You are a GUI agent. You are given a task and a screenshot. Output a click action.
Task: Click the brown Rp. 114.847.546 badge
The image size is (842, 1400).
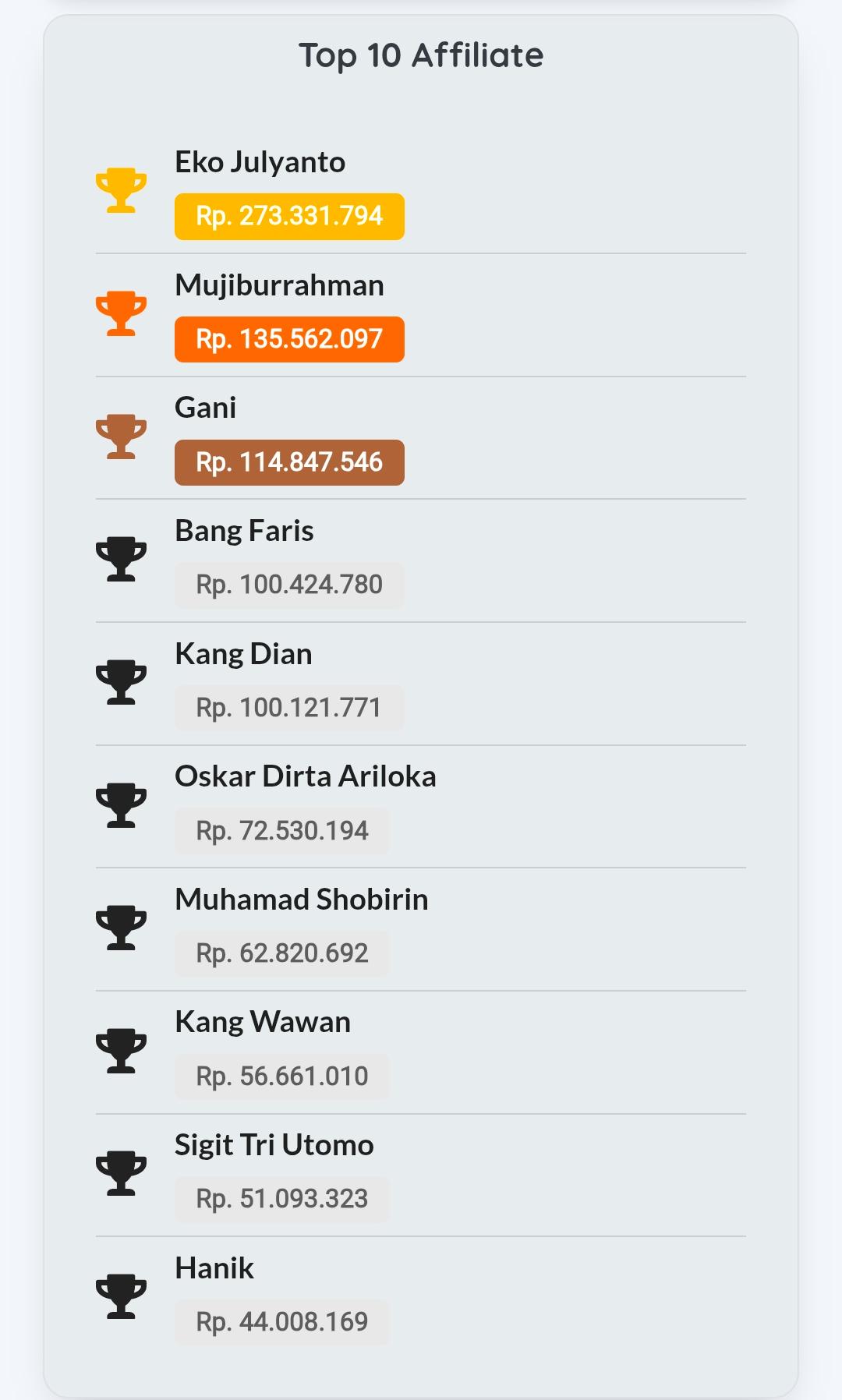point(289,461)
